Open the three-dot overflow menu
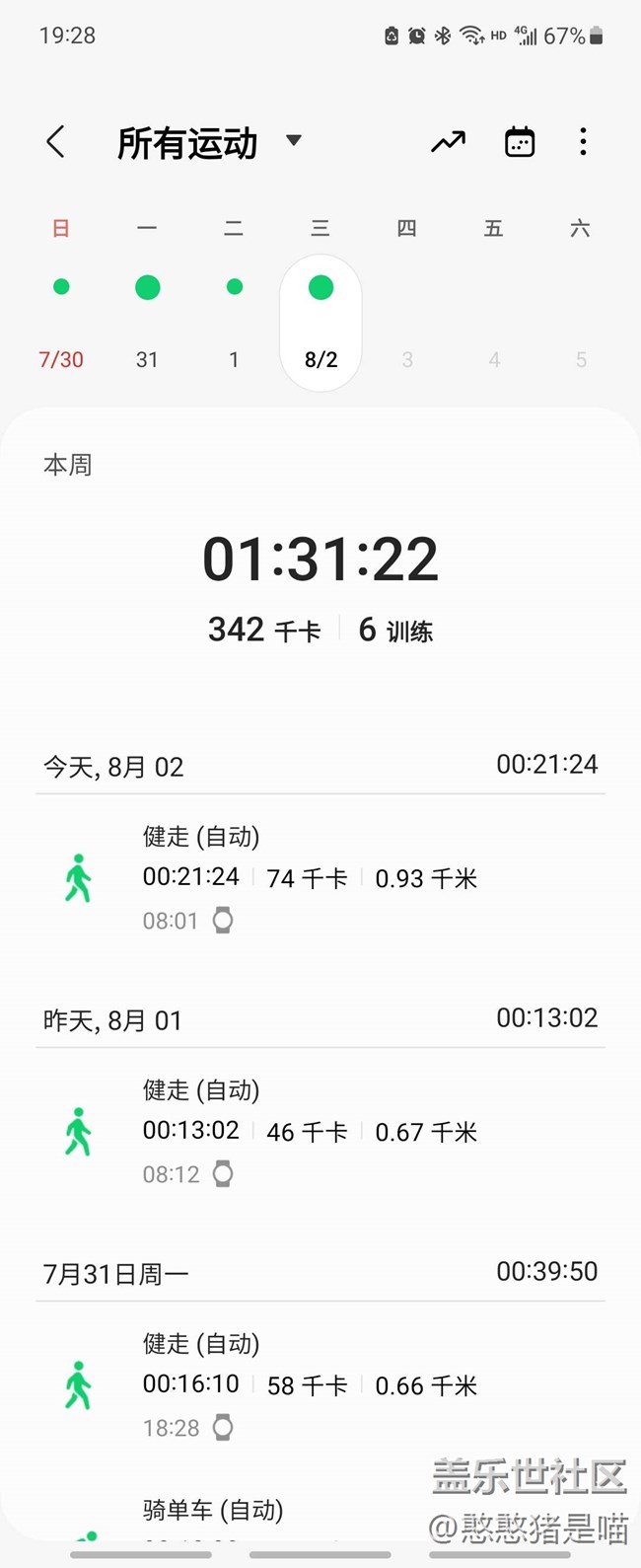Viewport: 641px width, 1568px height. pos(583,142)
